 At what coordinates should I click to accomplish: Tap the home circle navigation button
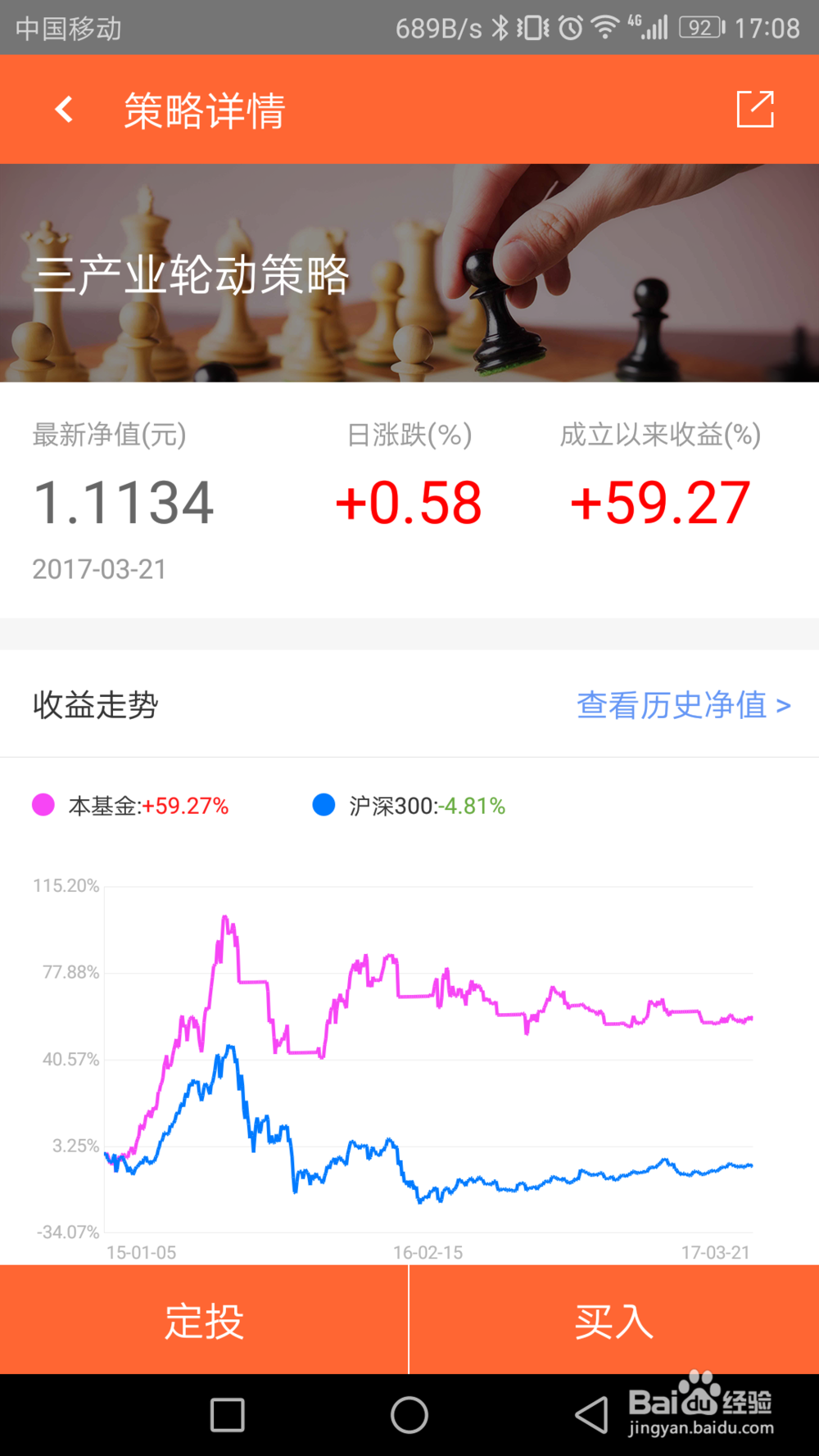(x=409, y=1413)
